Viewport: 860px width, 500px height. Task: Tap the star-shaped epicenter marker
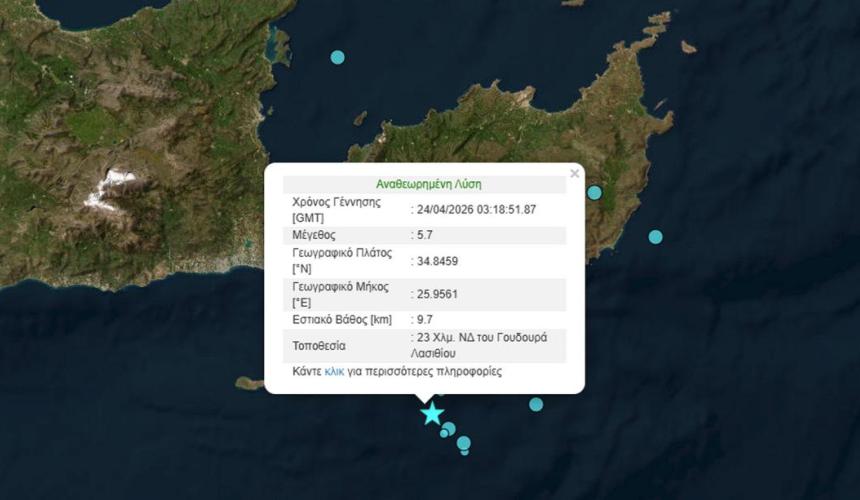432,413
